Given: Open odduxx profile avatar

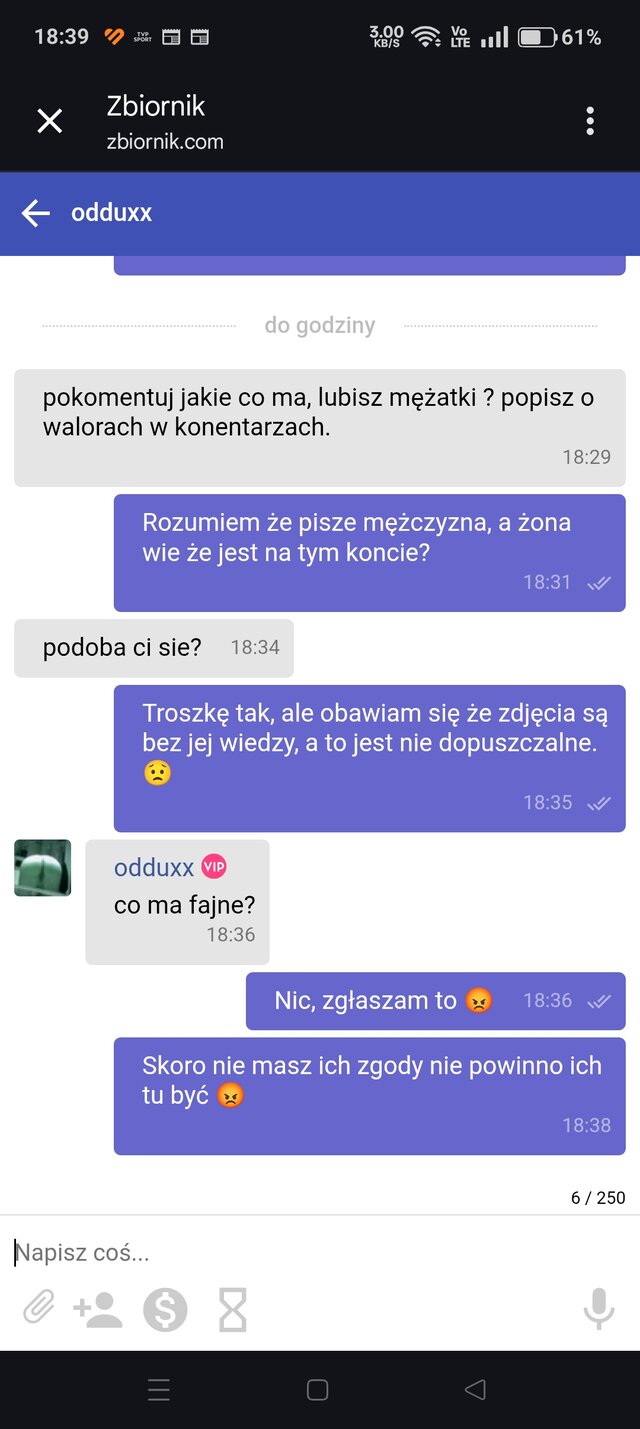Looking at the screenshot, I should pyautogui.click(x=42, y=868).
